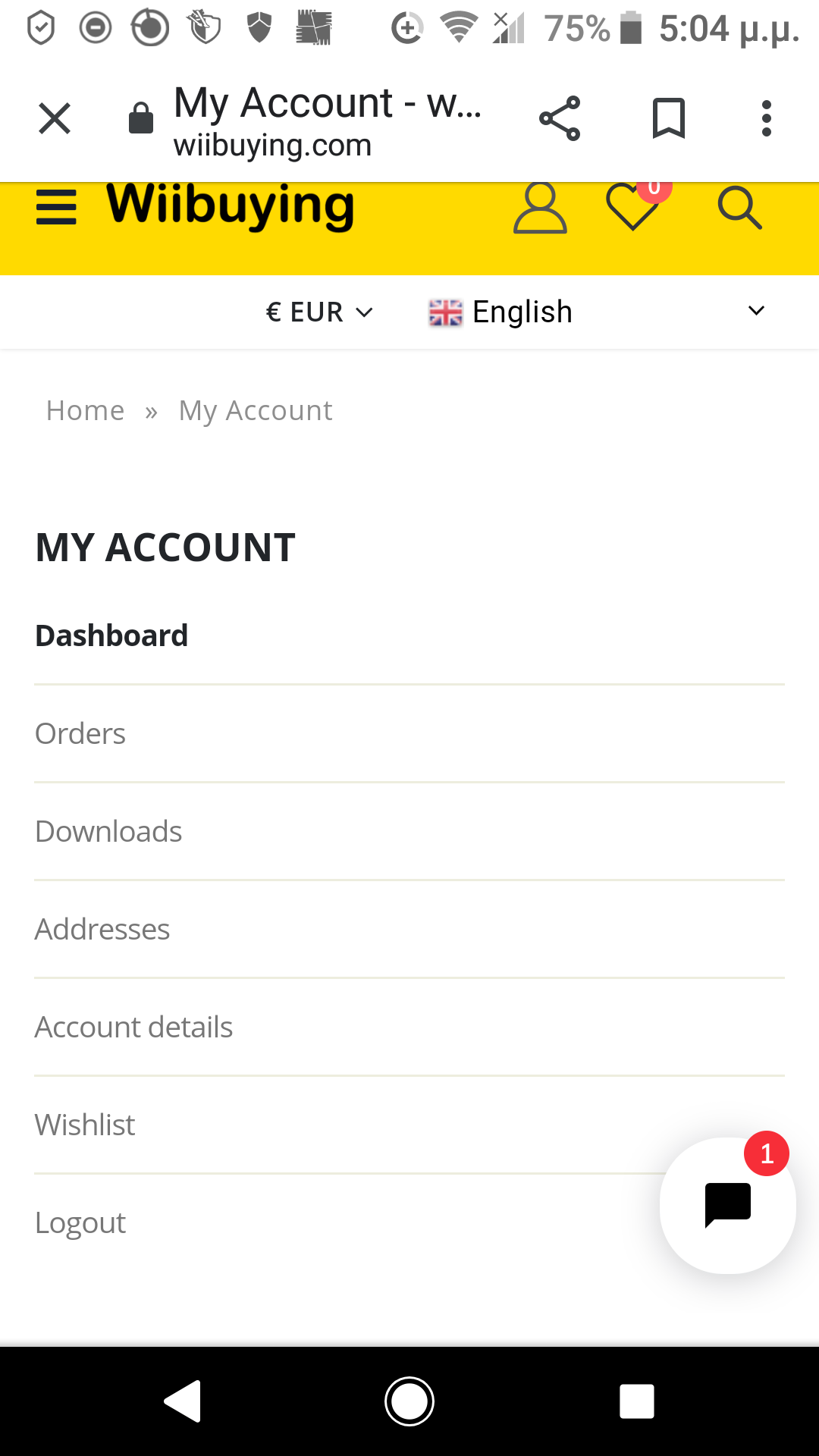The width and height of the screenshot is (819, 1456).
Task: Open the user account icon
Action: 540,208
